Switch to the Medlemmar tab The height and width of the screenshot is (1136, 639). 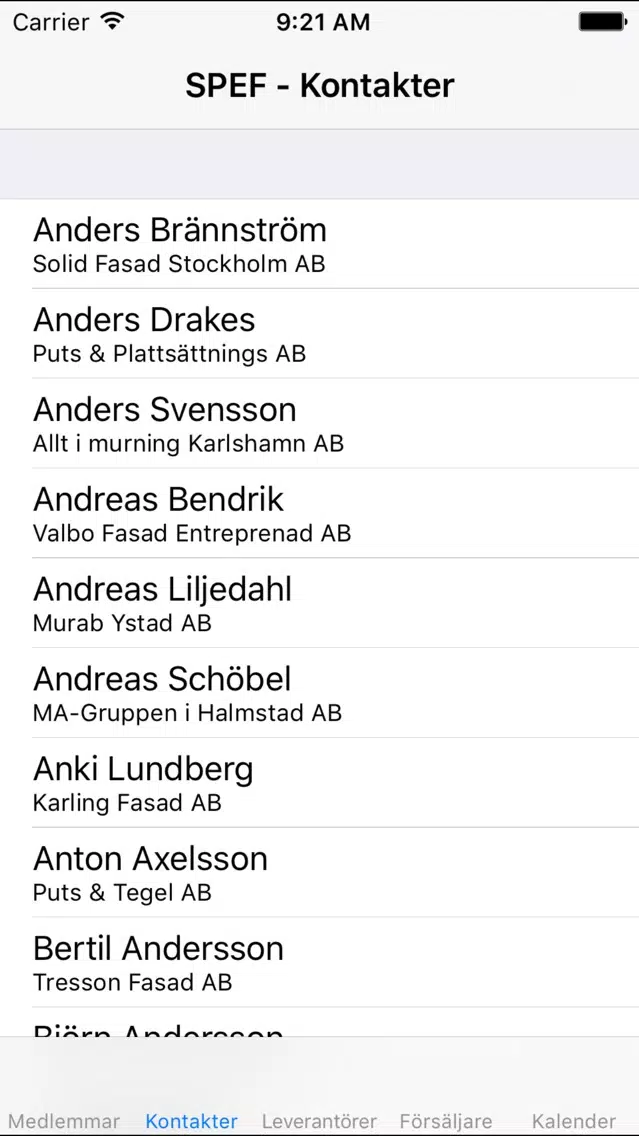(x=64, y=1121)
